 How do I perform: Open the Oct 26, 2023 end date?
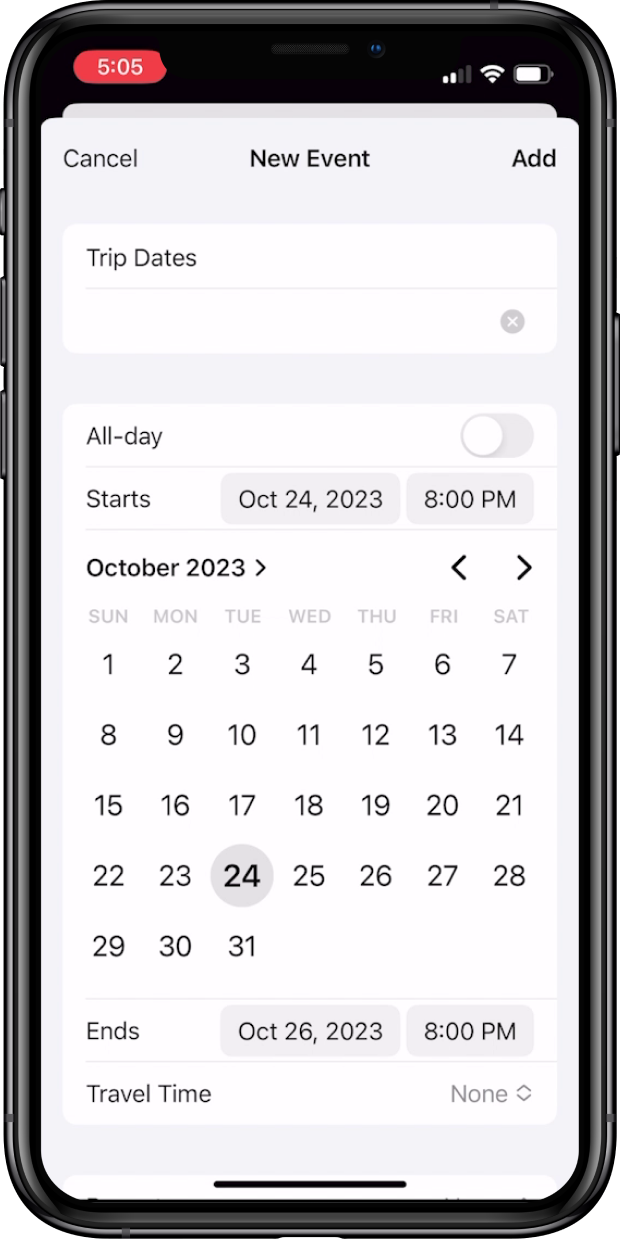(x=310, y=1031)
